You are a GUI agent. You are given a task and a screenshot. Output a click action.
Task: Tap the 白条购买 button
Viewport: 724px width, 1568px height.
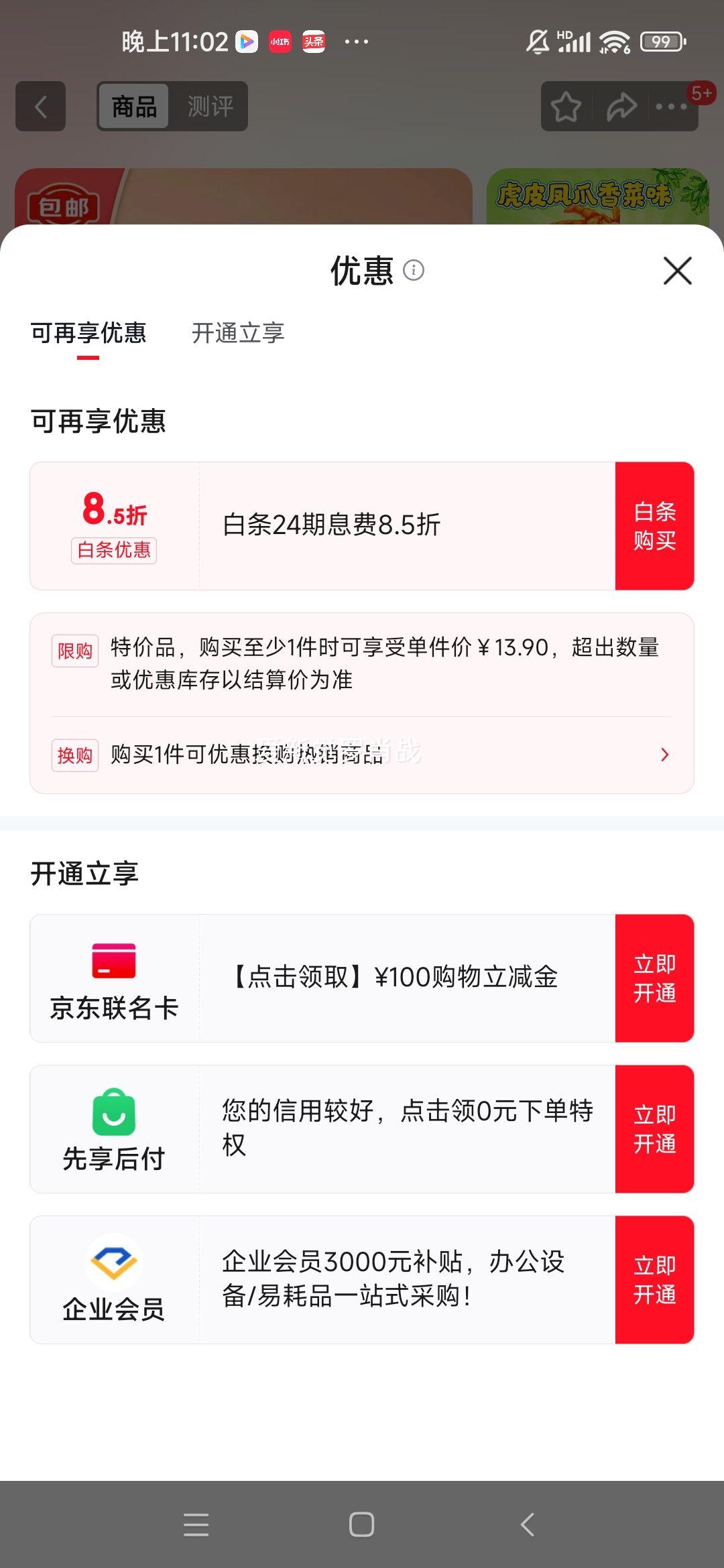(x=654, y=526)
